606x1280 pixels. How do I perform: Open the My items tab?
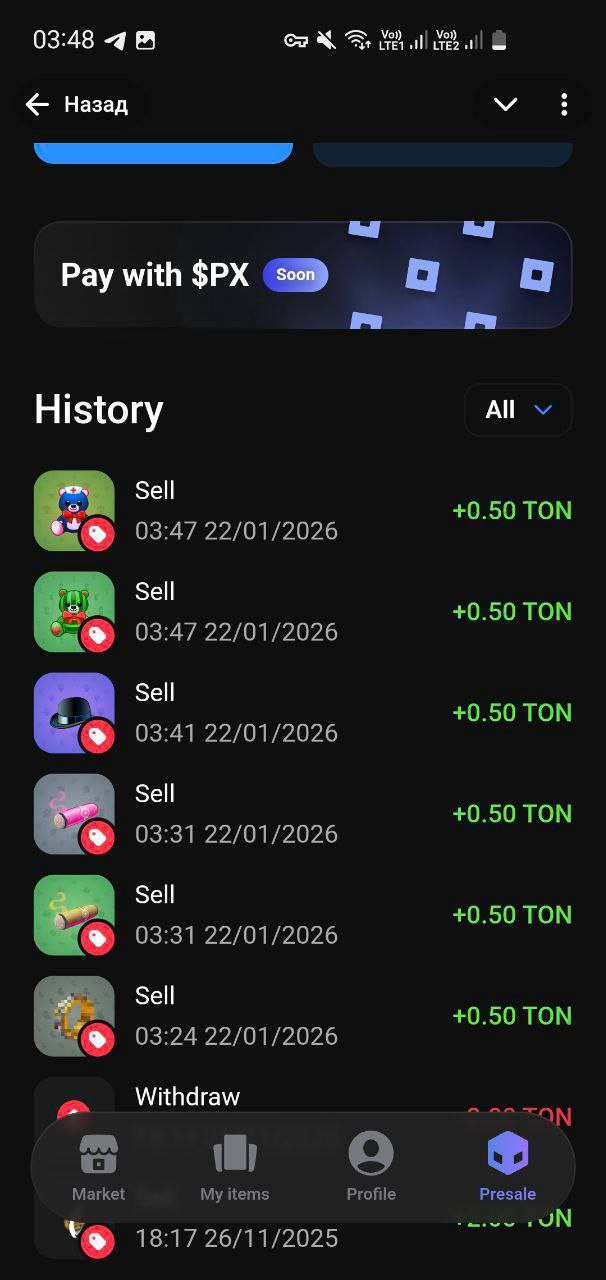coord(235,1168)
